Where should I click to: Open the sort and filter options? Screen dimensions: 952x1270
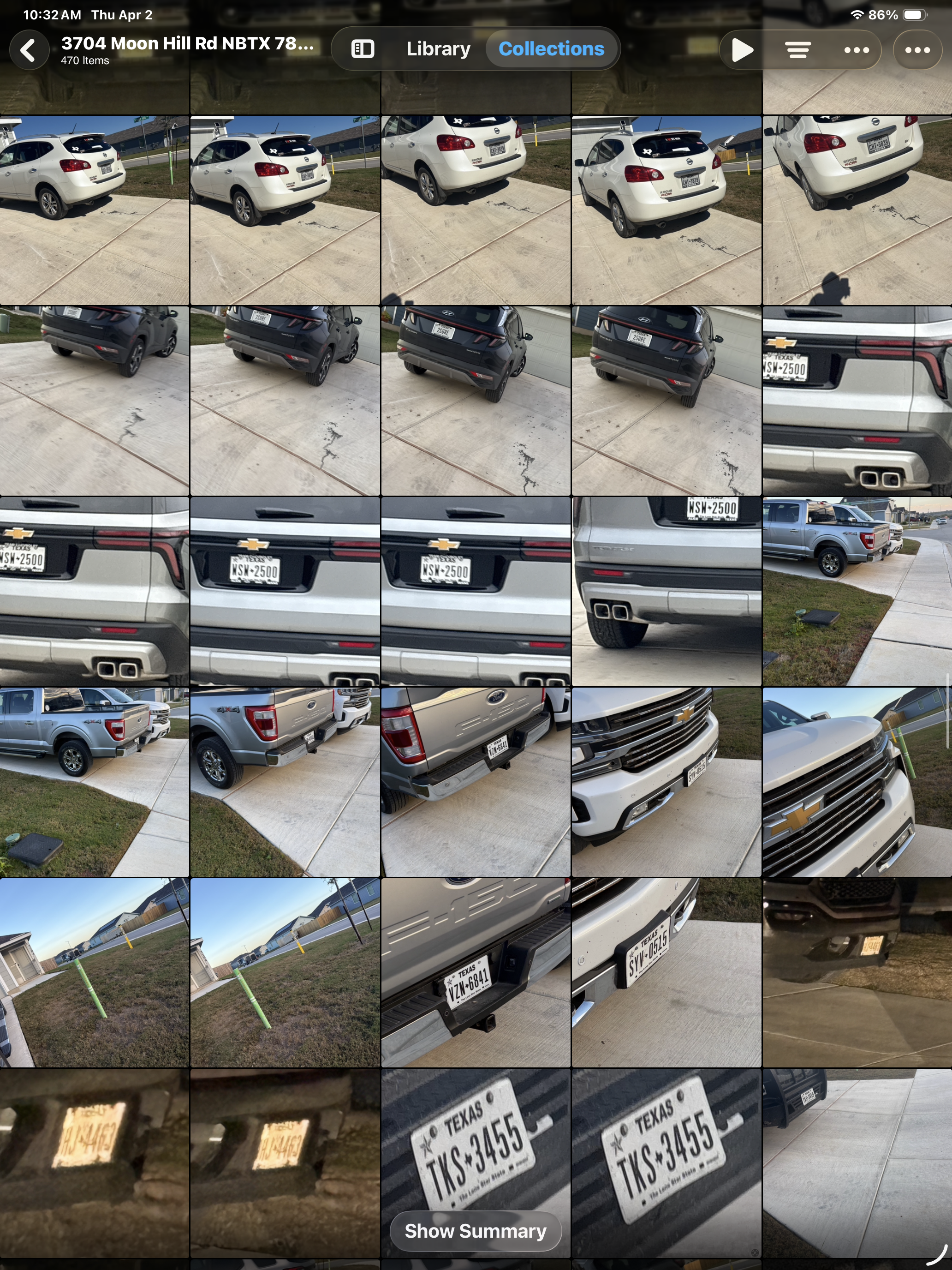(x=797, y=50)
